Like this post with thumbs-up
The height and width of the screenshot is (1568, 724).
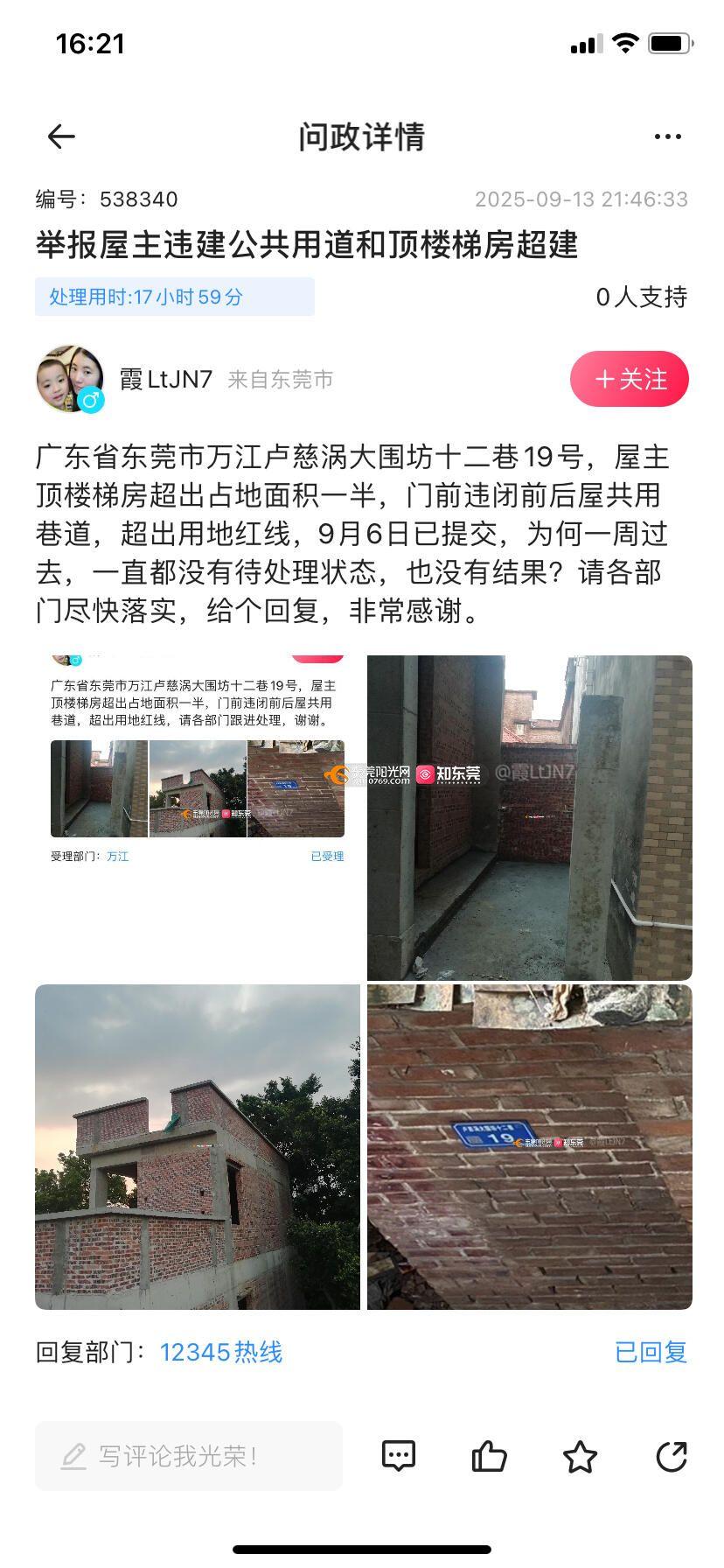coord(489,1456)
